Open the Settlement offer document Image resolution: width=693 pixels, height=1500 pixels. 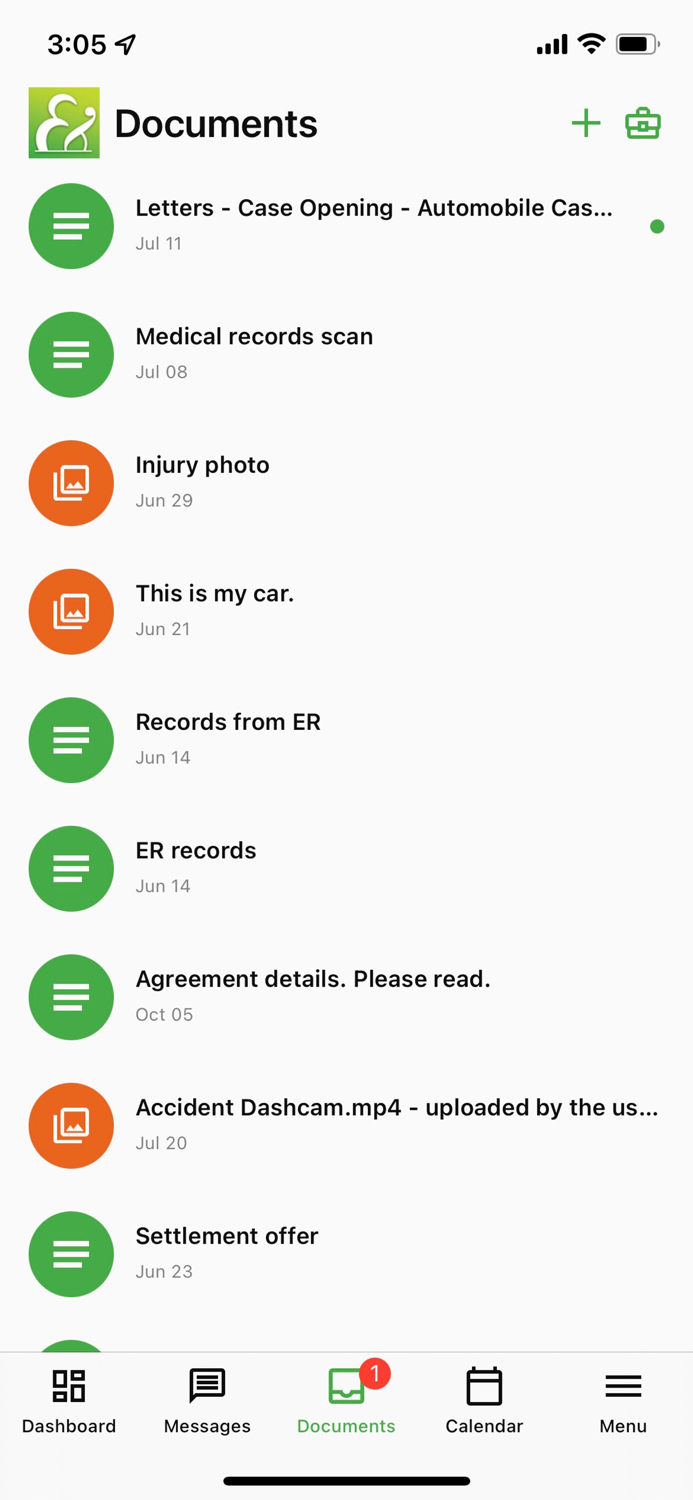click(x=346, y=1254)
